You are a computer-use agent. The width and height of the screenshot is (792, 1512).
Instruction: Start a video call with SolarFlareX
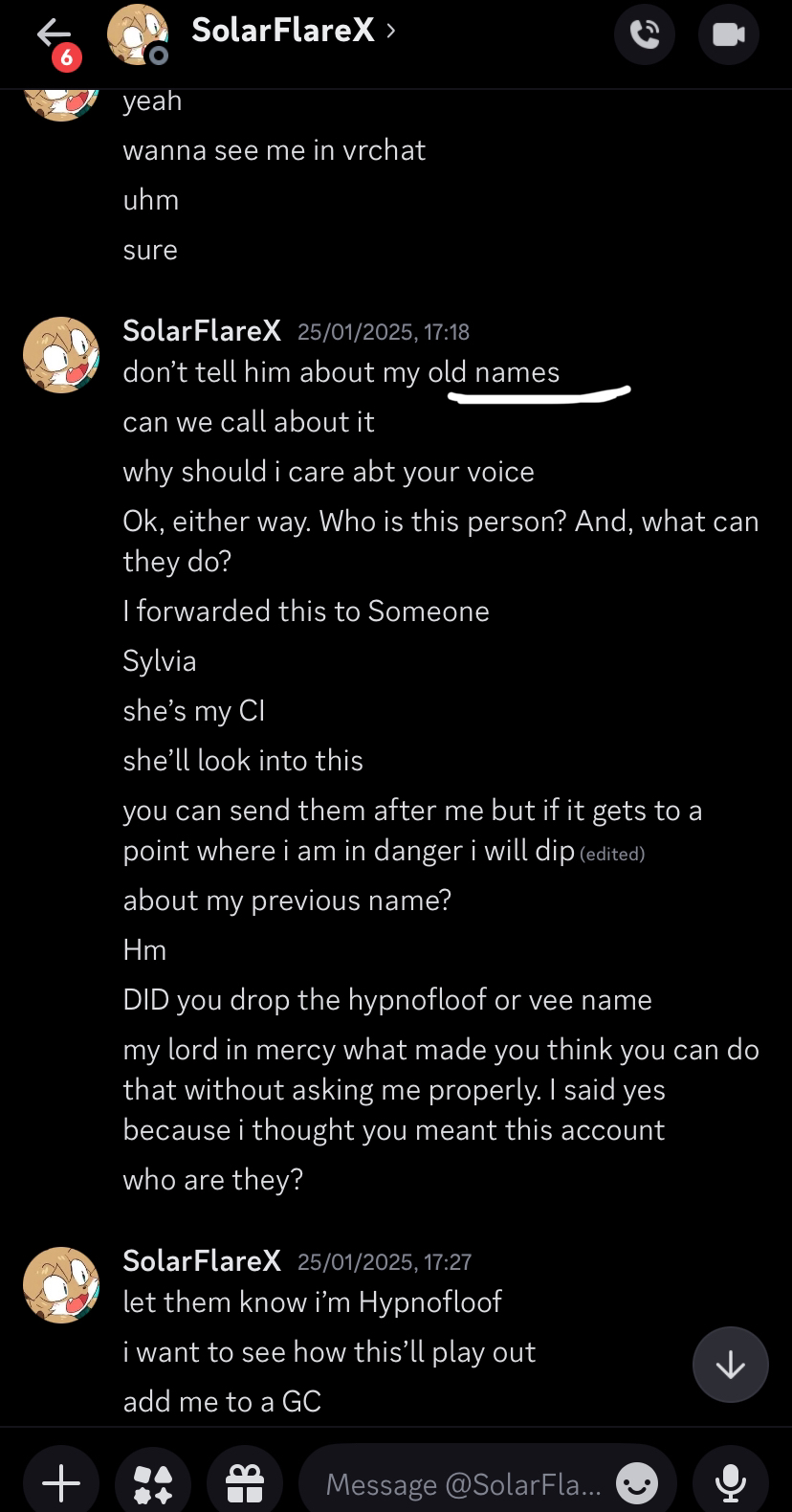728,35
